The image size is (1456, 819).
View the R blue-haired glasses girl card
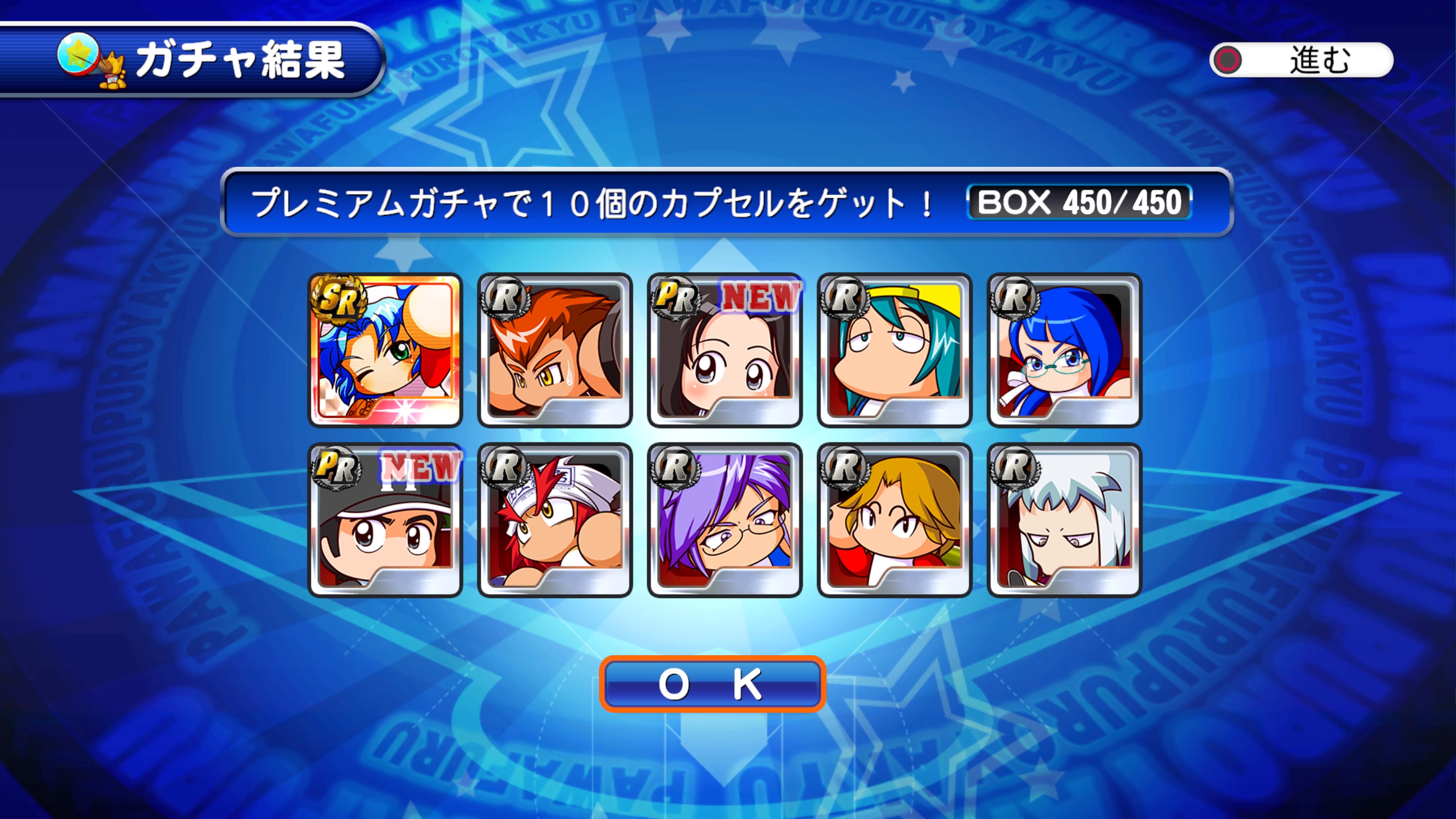coord(1064,350)
